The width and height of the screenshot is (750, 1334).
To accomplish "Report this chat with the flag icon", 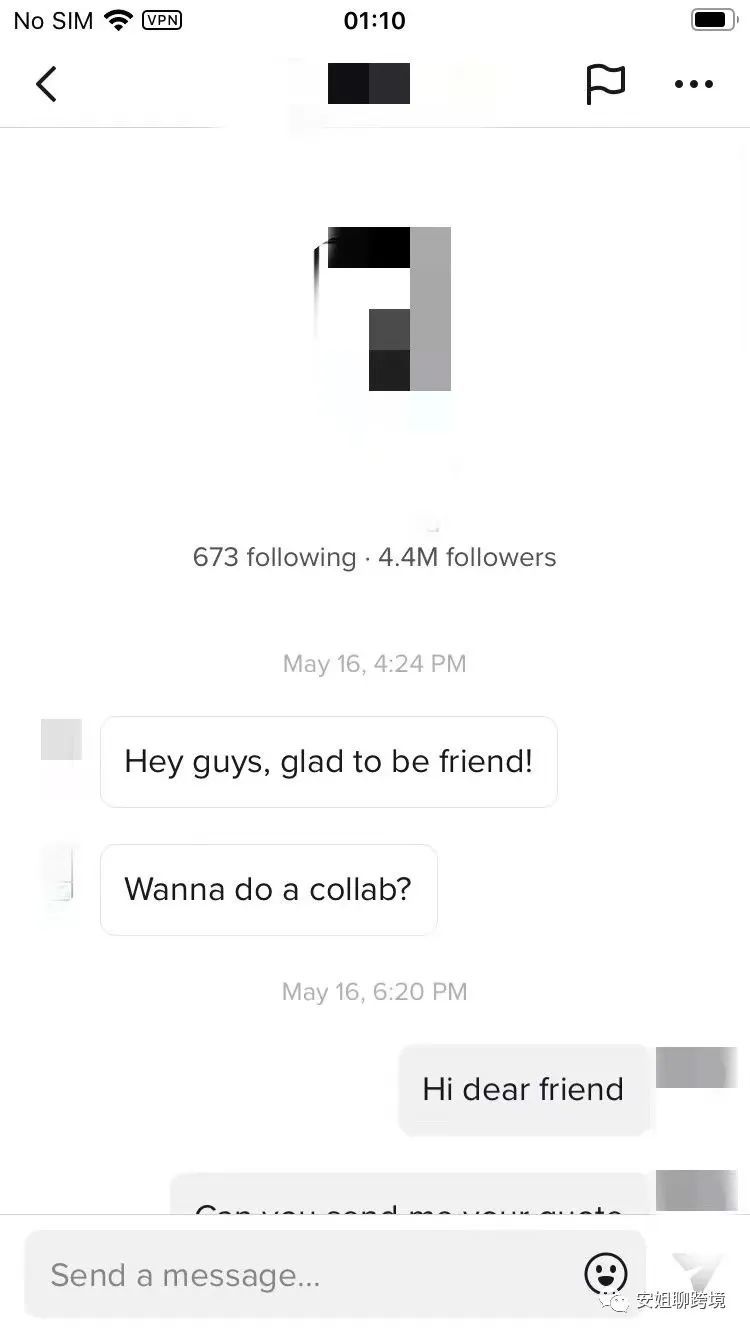I will tap(605, 84).
